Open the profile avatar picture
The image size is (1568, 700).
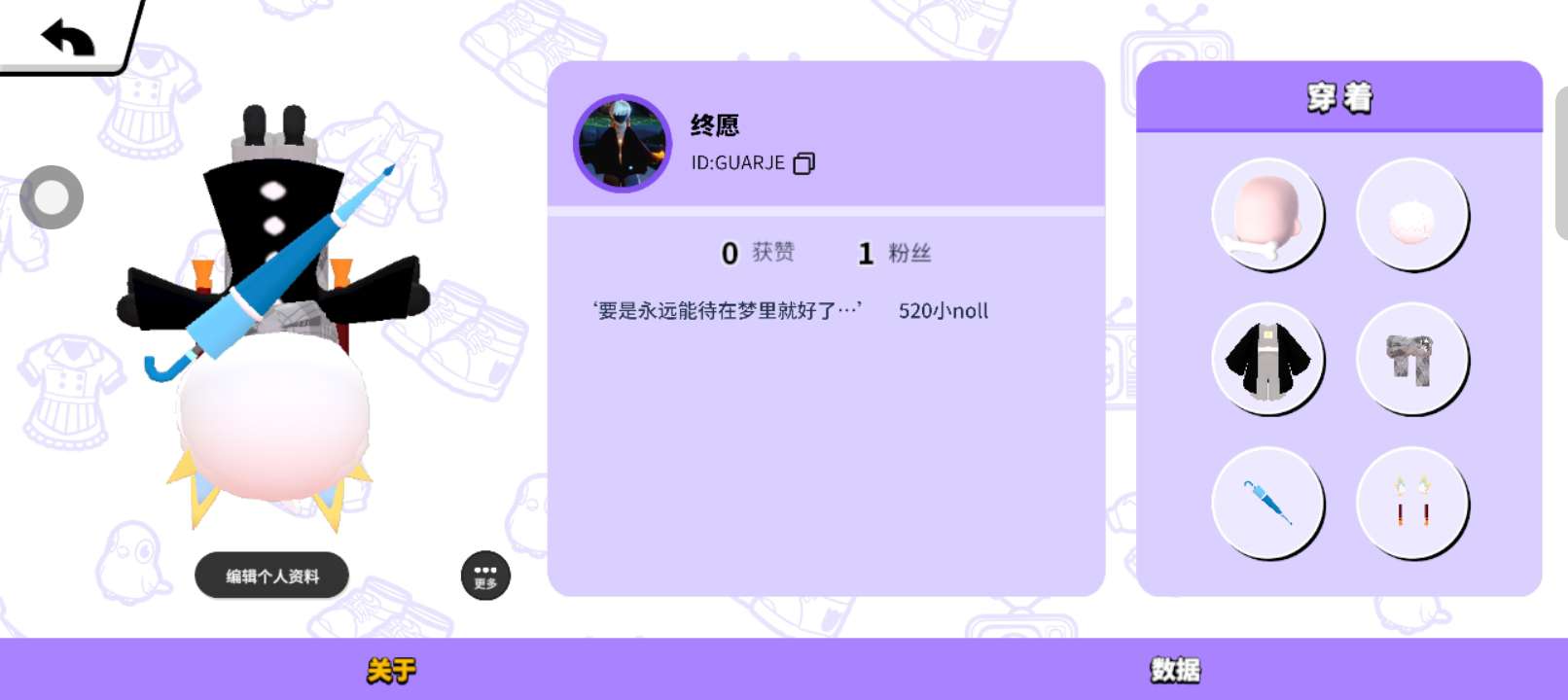point(623,143)
